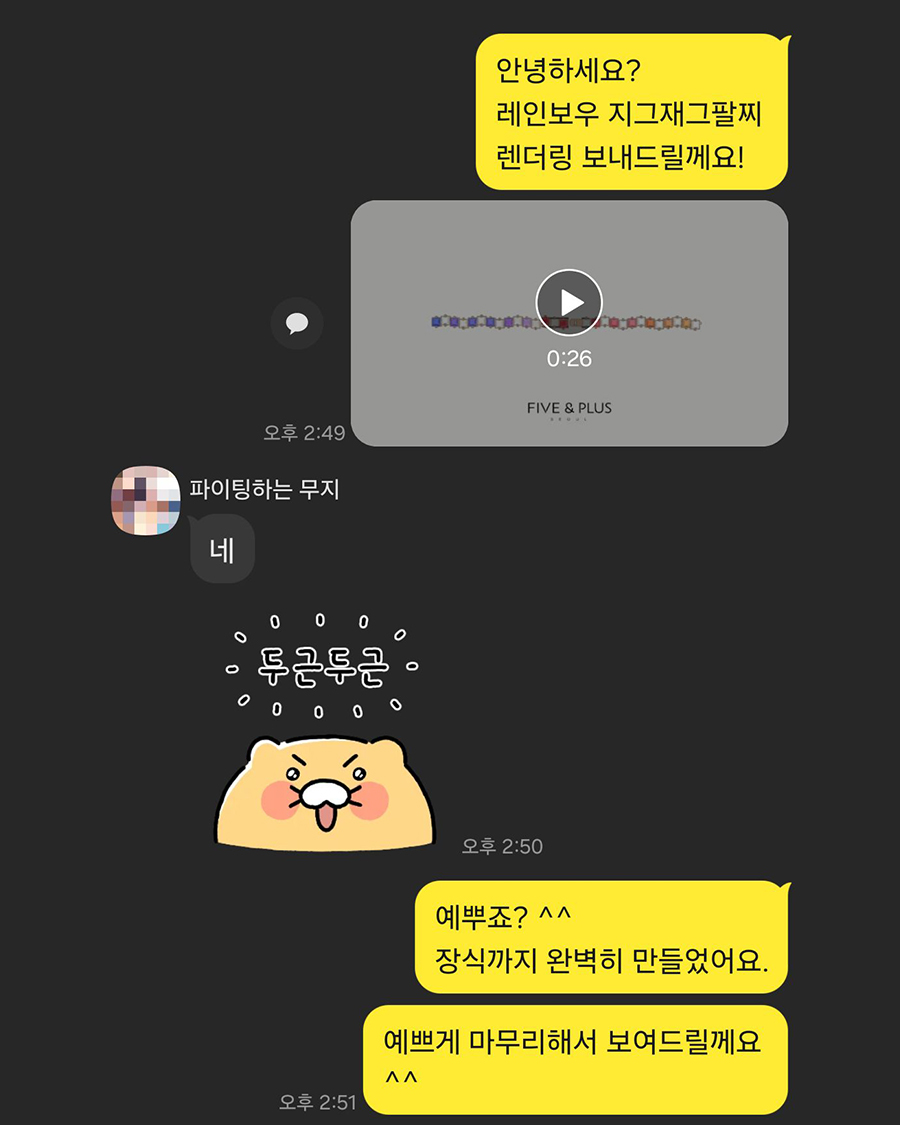Open the profile picture of 파이팅하는 무지

145,499
